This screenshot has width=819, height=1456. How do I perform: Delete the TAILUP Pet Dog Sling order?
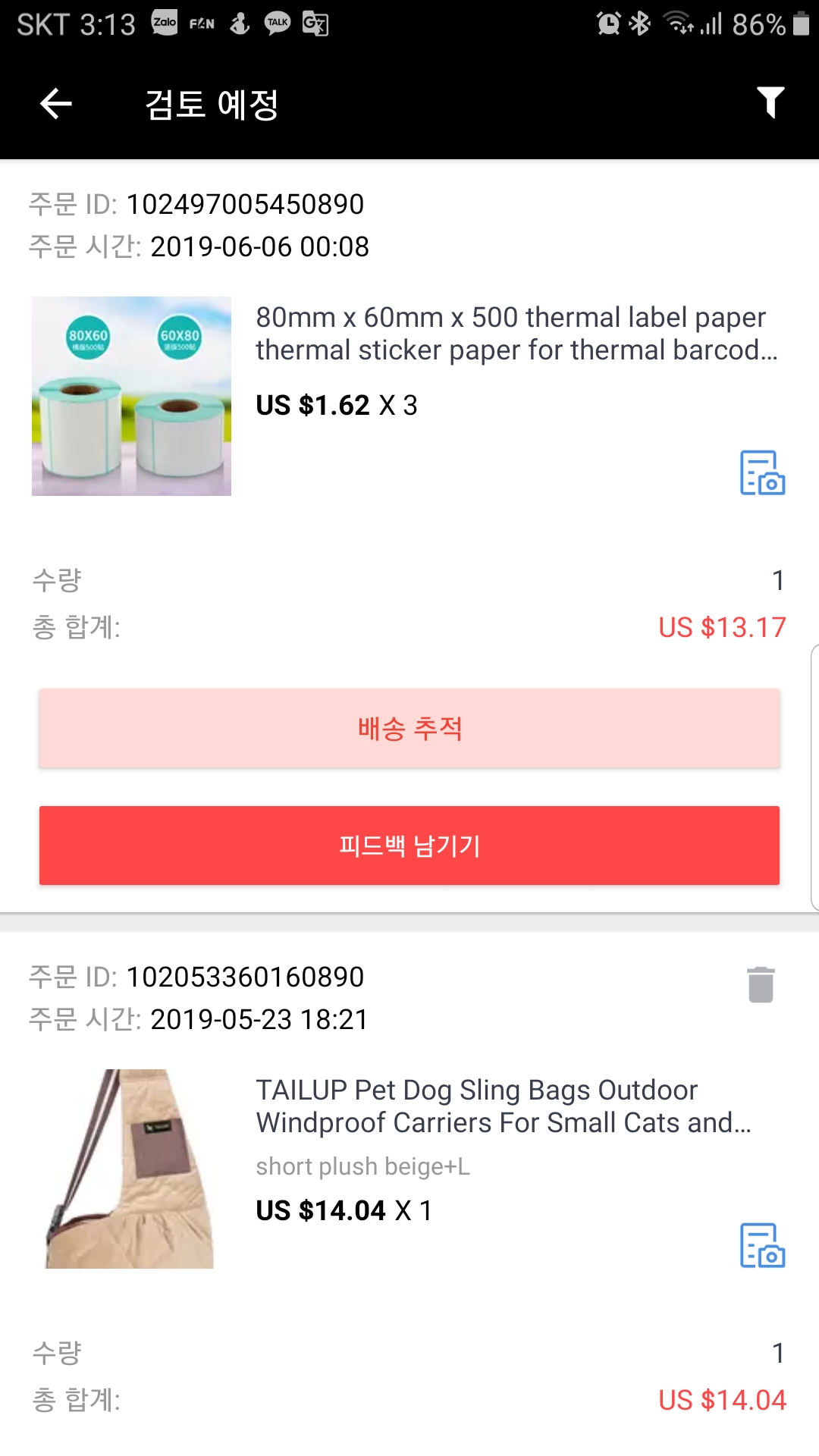(761, 984)
